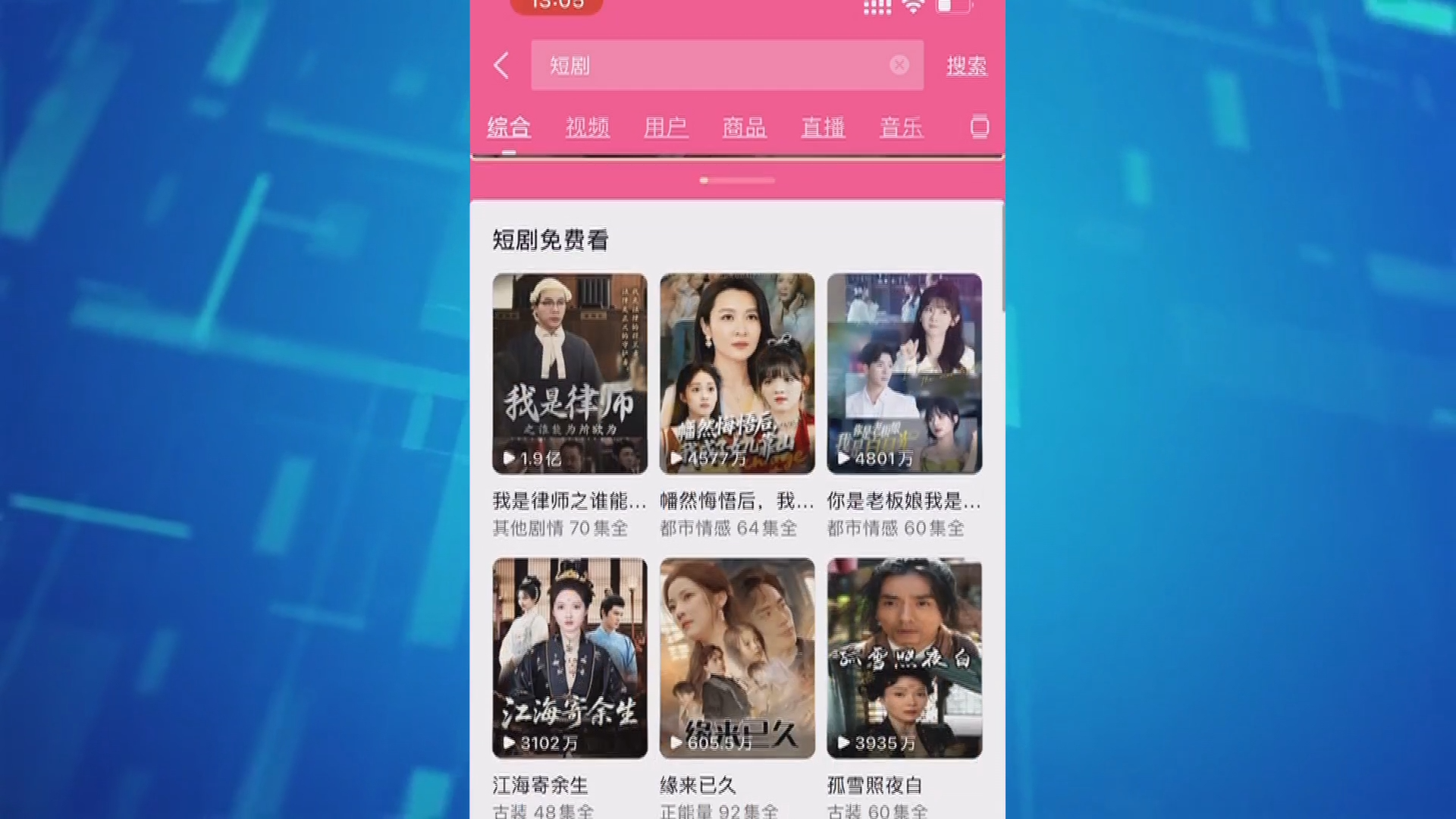Switch to the 商品 tab

click(745, 127)
